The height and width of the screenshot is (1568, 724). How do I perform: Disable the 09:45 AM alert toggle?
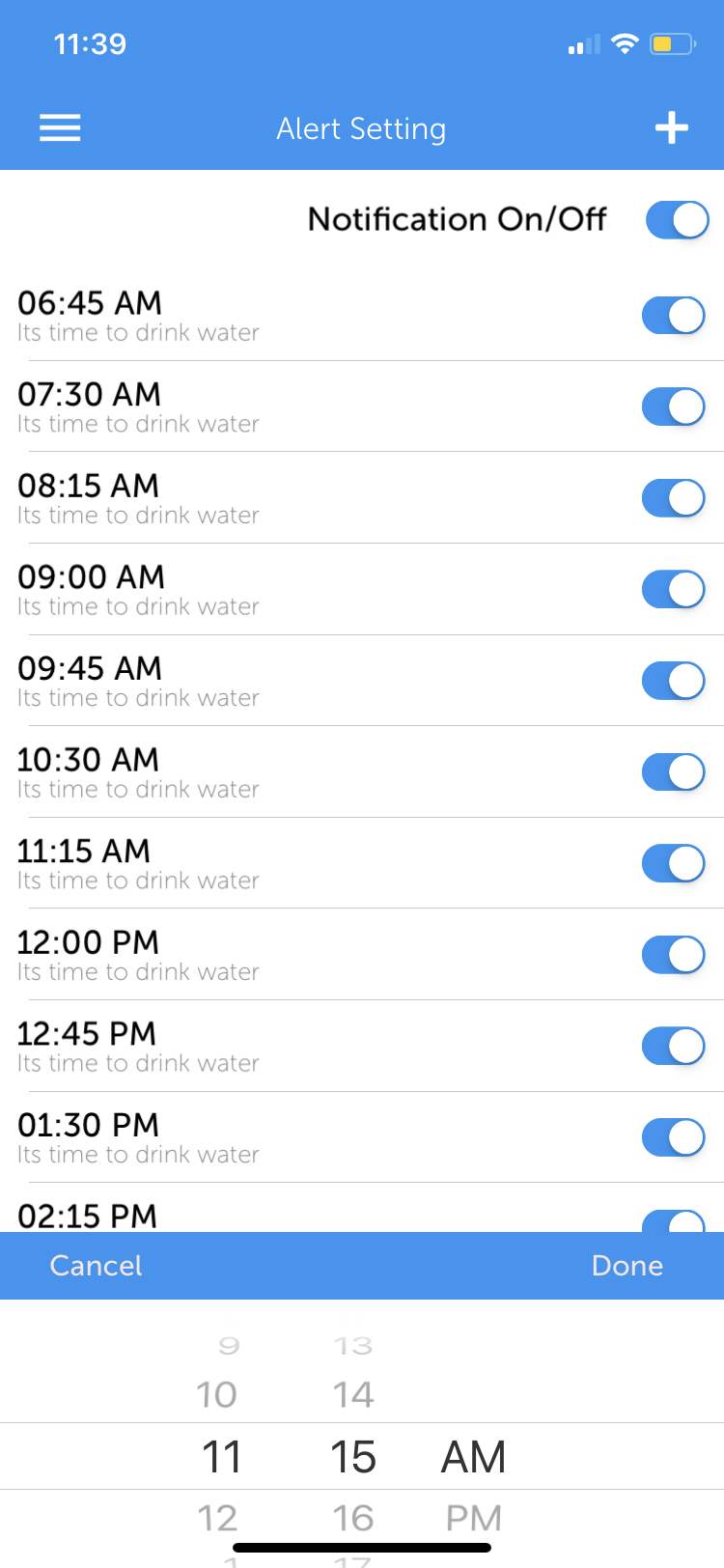pos(674,681)
